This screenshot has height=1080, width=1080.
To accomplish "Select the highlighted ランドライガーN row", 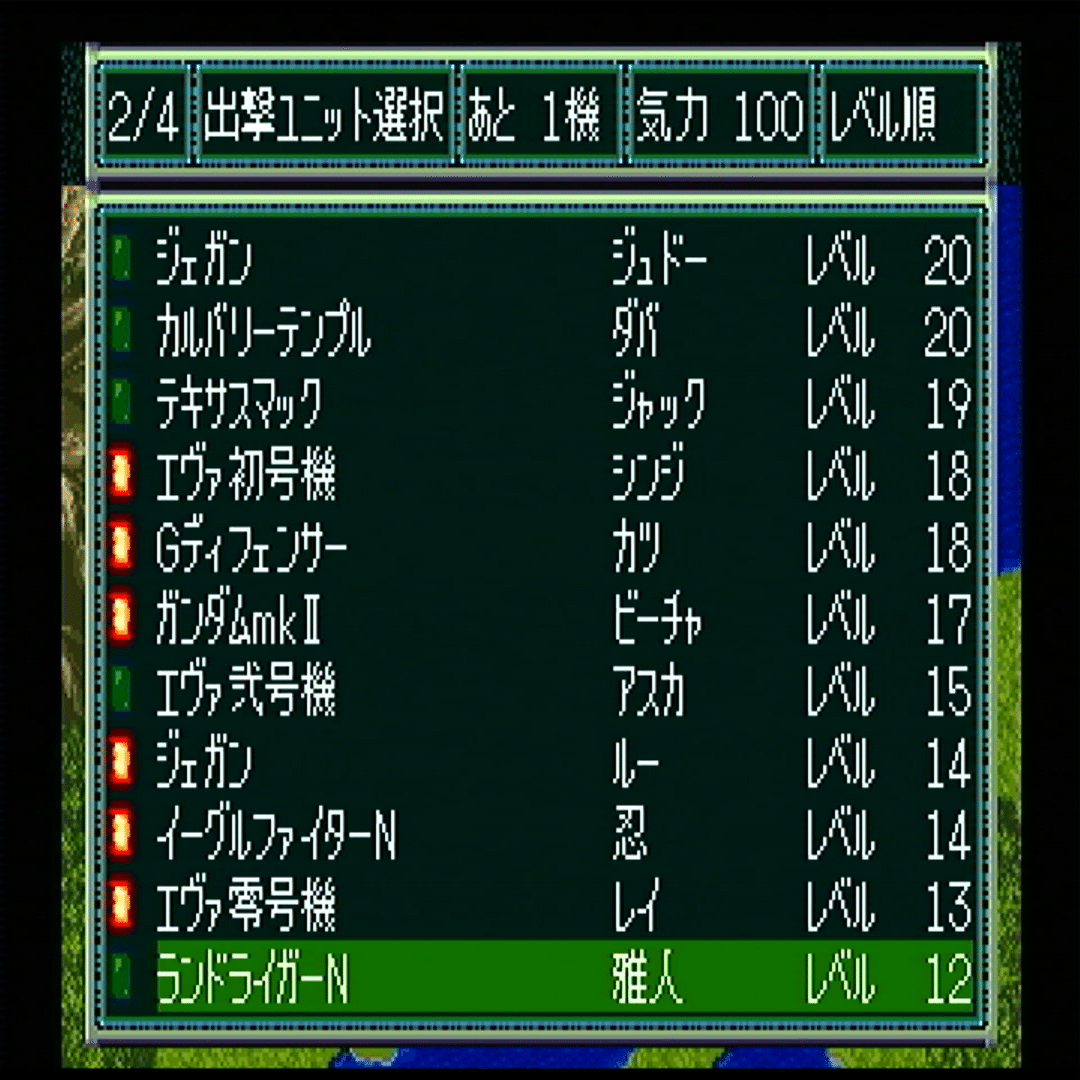I will click(x=540, y=978).
